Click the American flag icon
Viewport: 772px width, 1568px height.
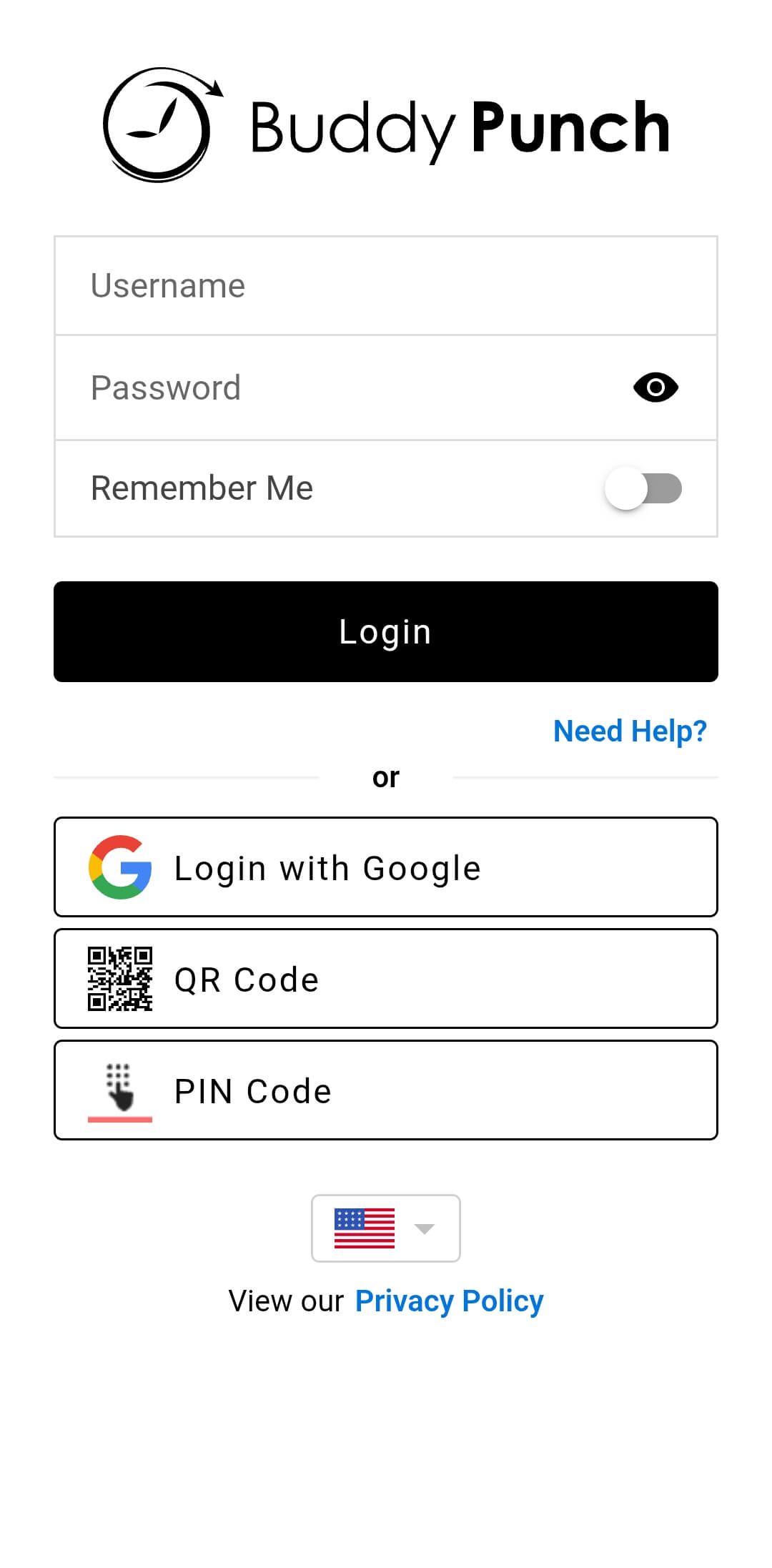click(x=365, y=1228)
